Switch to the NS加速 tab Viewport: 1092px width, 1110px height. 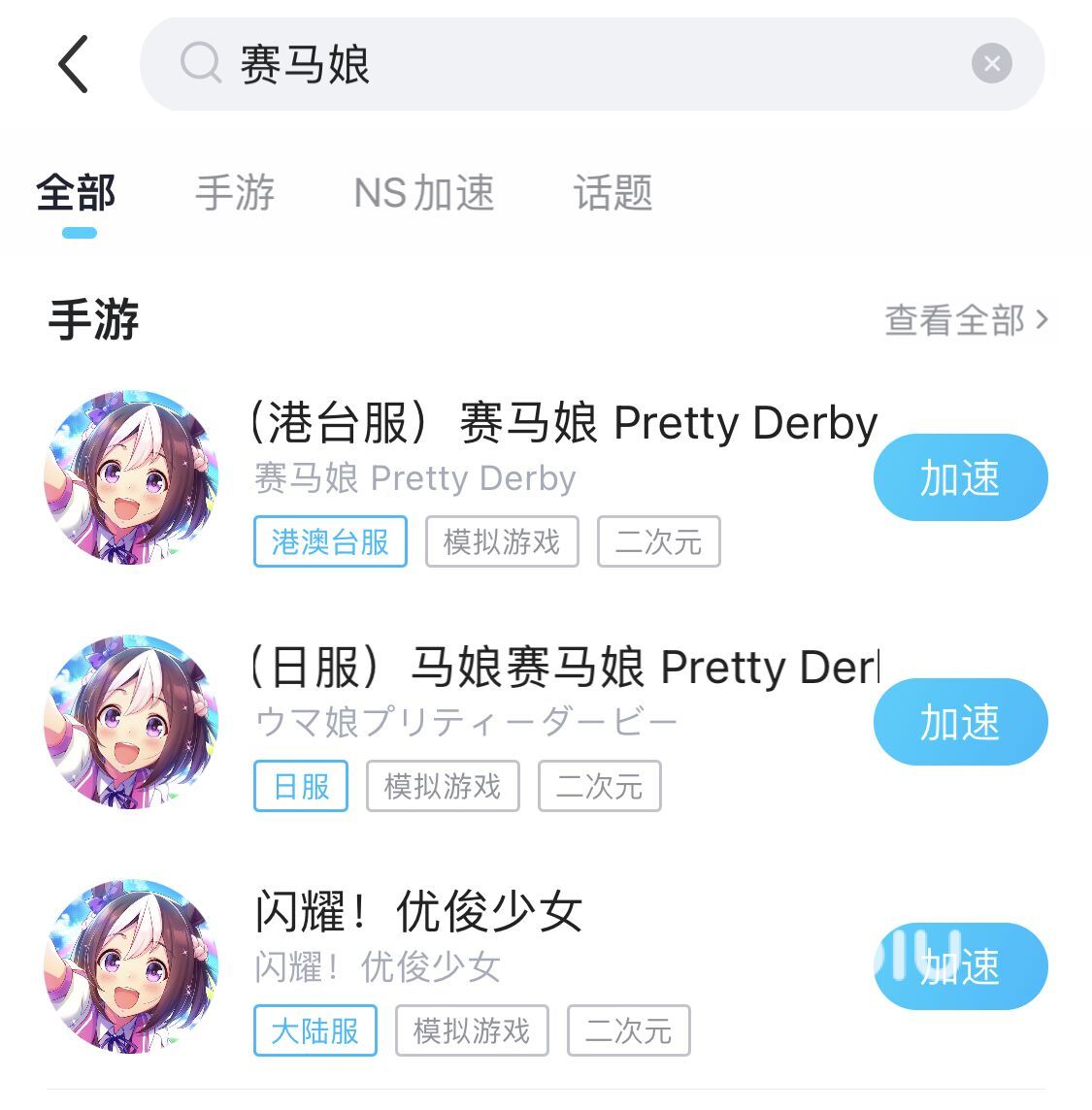click(424, 192)
